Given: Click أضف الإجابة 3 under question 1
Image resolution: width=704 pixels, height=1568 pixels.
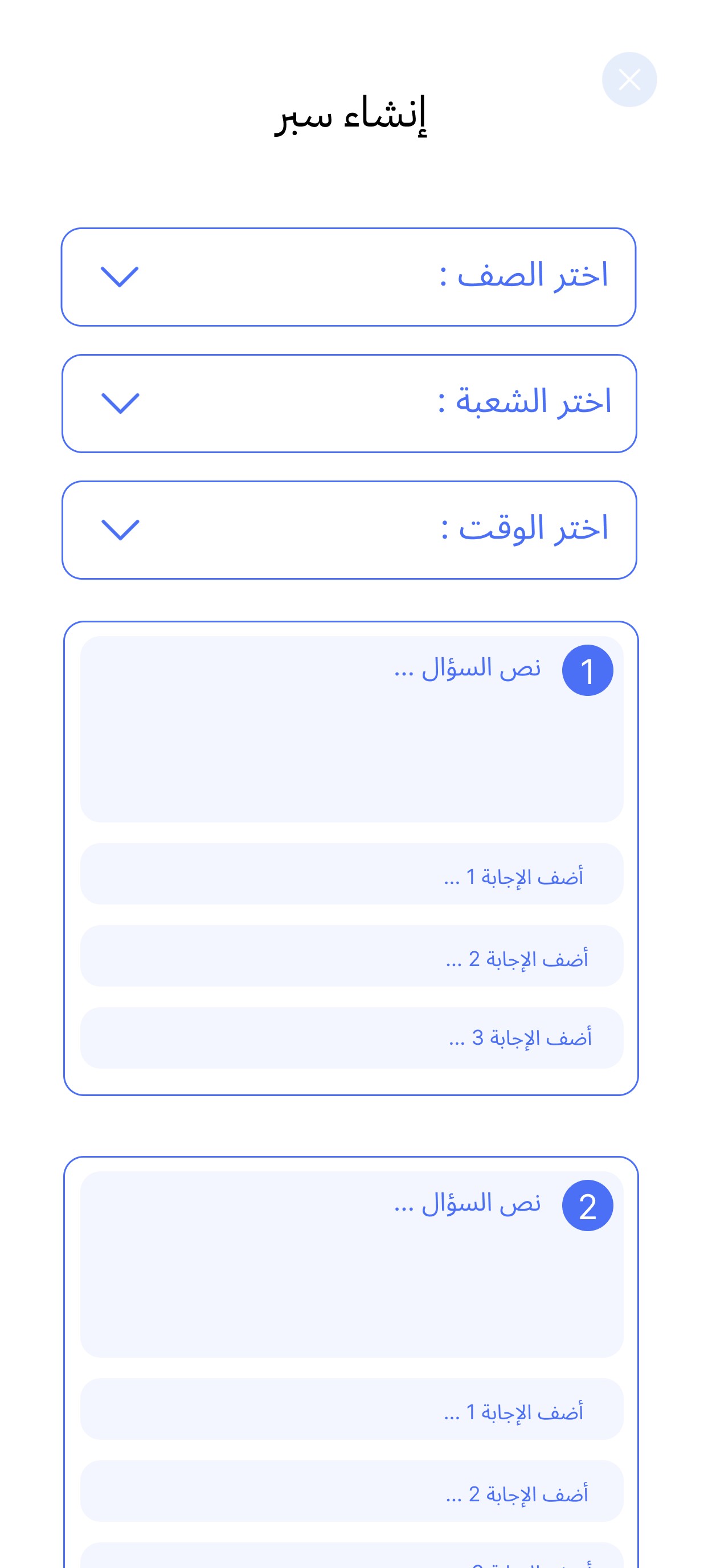Looking at the screenshot, I should (x=350, y=1038).
